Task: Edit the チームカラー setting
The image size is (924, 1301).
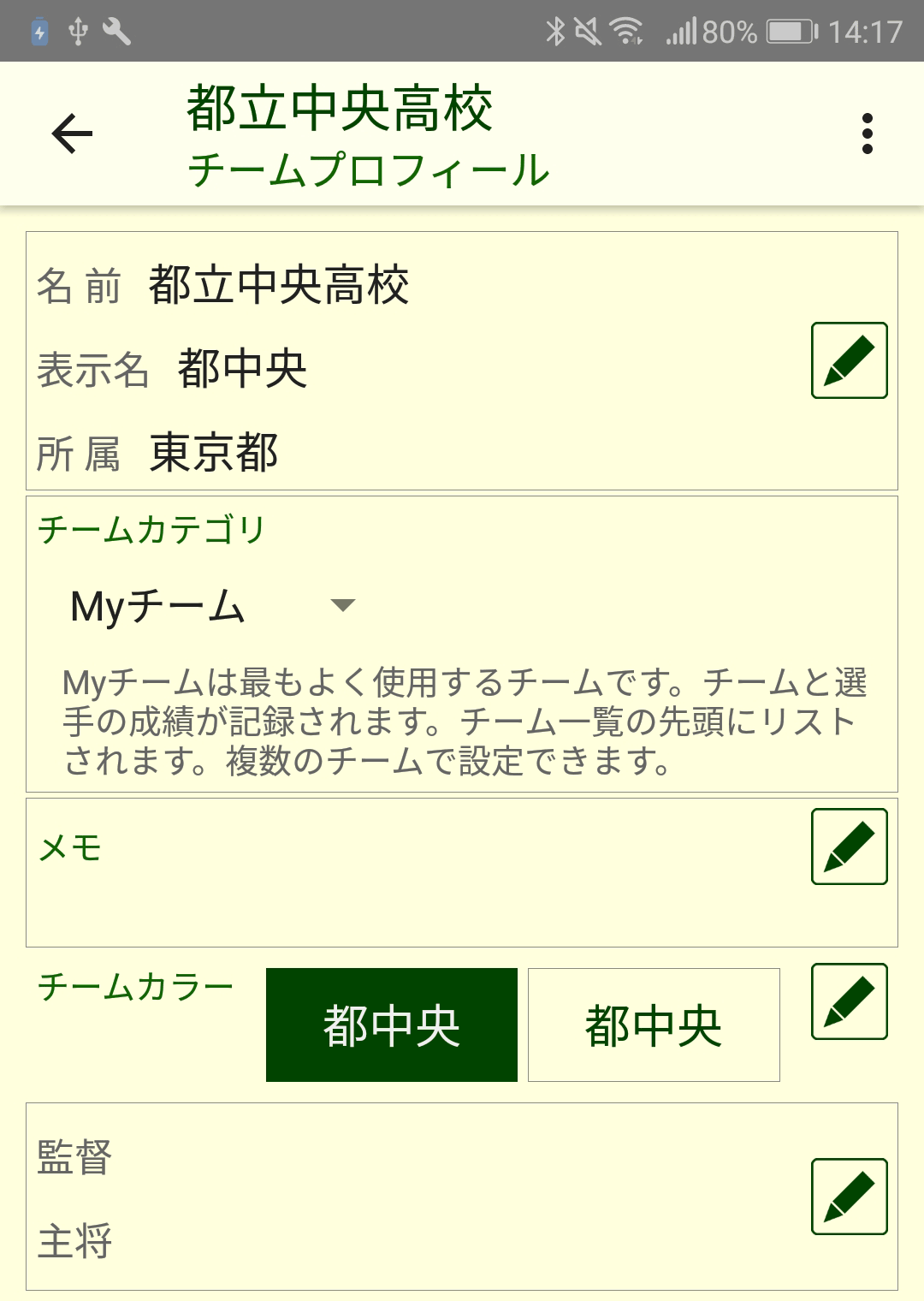Action: coord(849,1001)
